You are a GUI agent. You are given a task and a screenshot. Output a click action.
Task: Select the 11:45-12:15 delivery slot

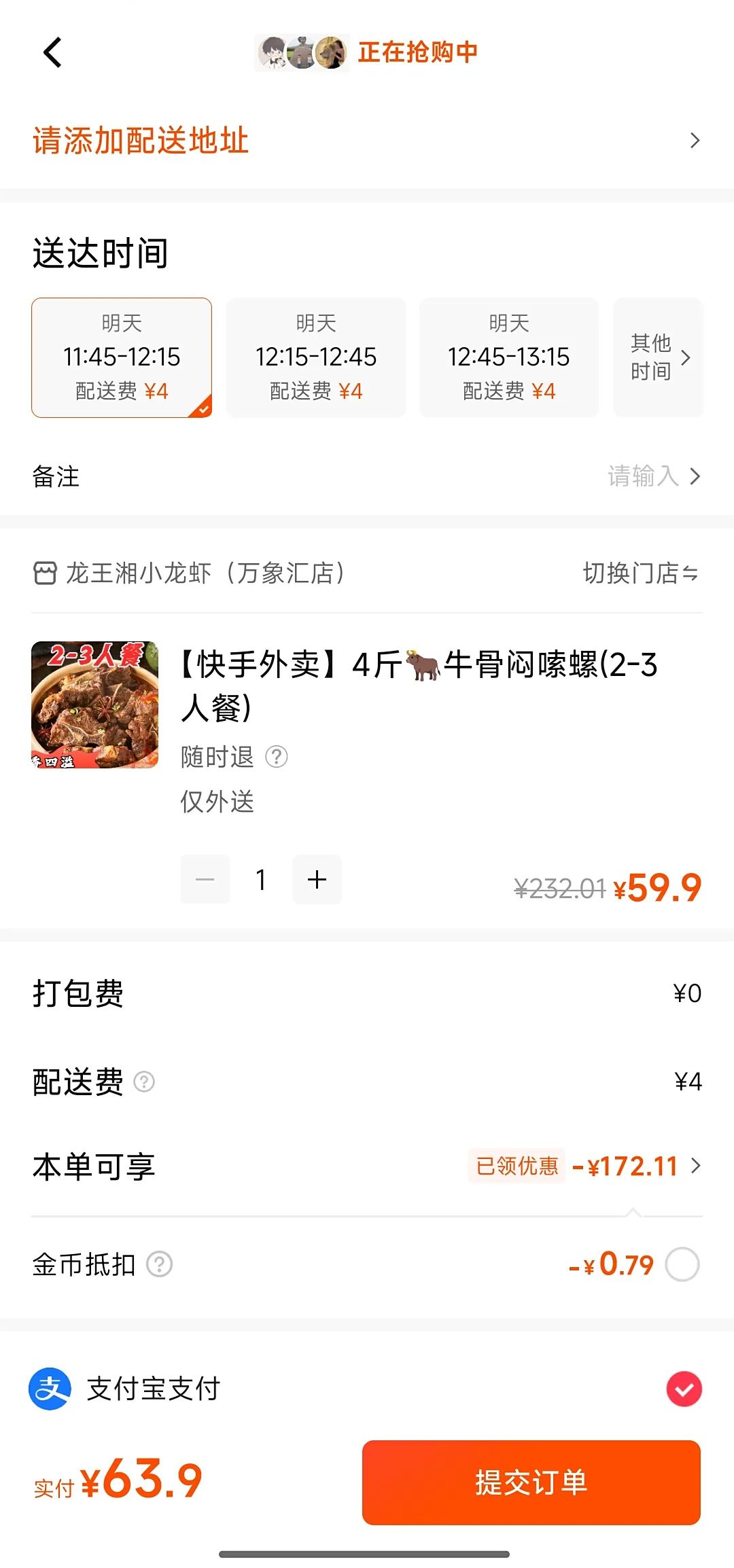coord(122,357)
